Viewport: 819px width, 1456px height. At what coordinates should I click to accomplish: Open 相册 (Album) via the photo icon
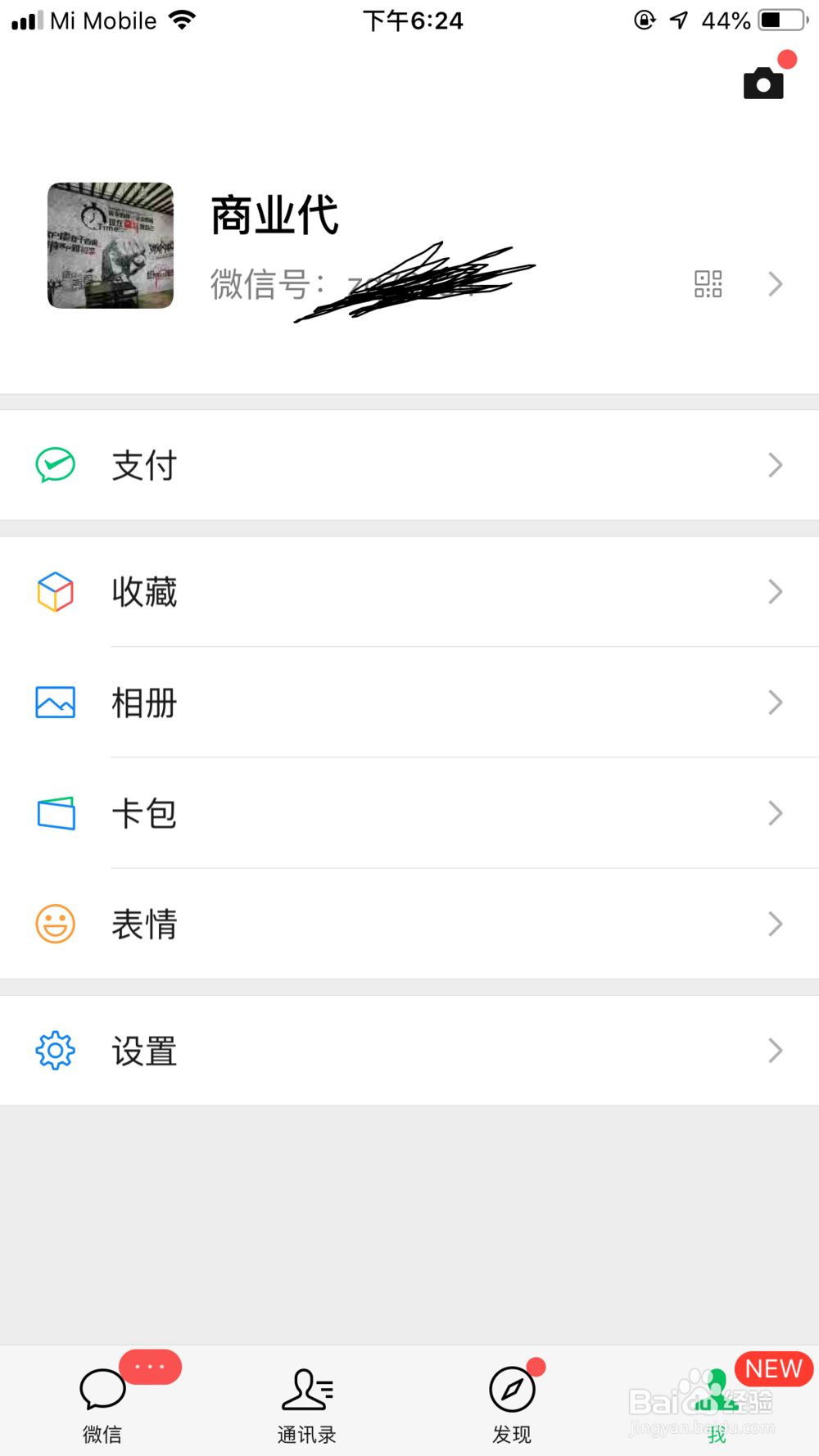55,702
